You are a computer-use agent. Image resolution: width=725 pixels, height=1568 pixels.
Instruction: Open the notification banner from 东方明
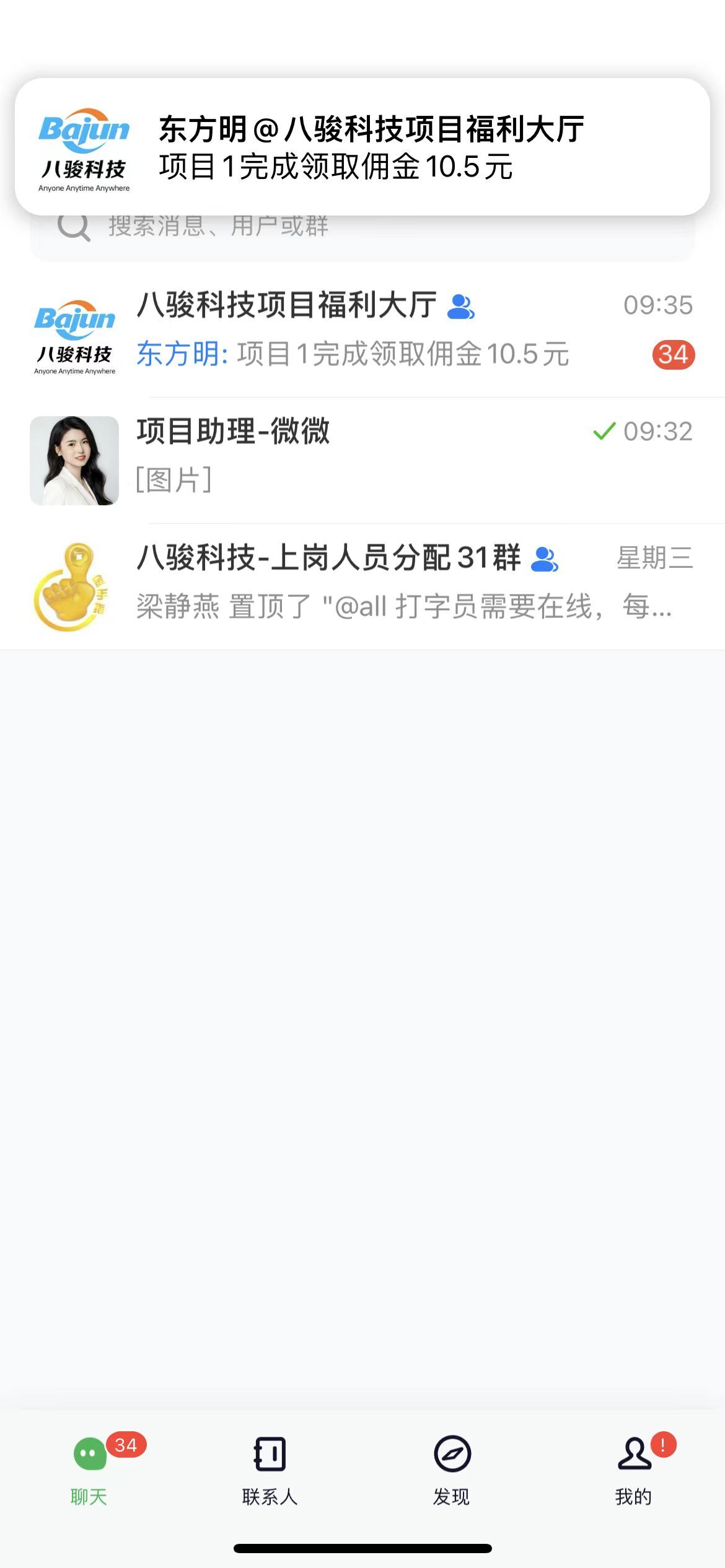362,141
